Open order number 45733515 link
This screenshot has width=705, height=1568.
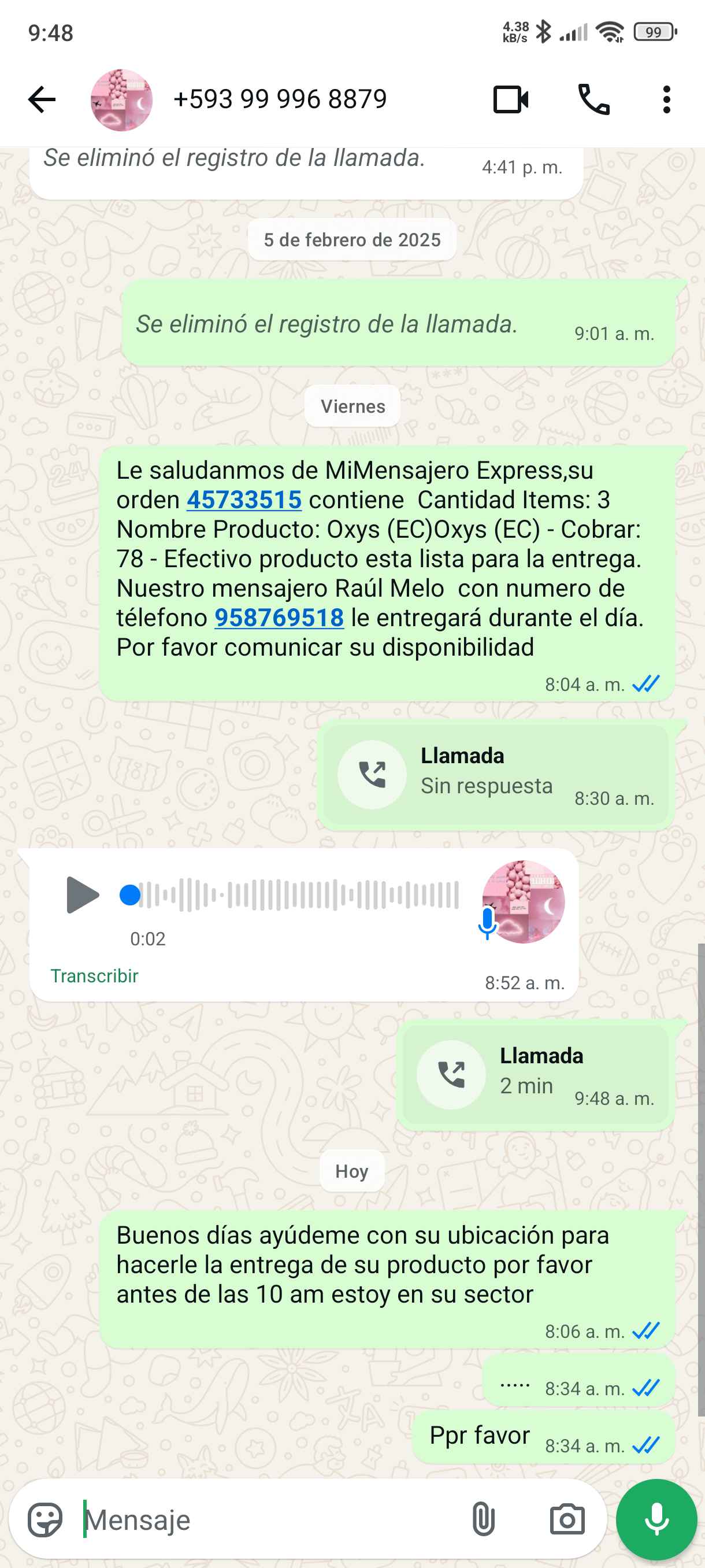click(x=244, y=500)
